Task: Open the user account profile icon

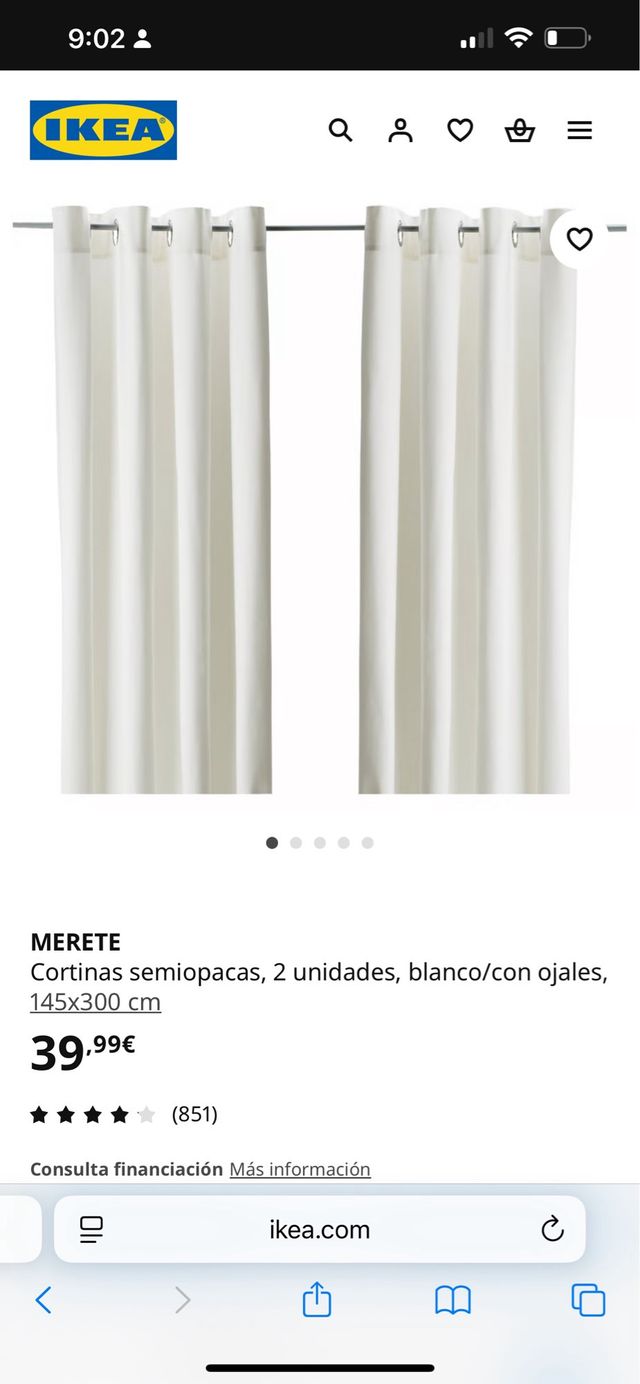Action: [400, 130]
